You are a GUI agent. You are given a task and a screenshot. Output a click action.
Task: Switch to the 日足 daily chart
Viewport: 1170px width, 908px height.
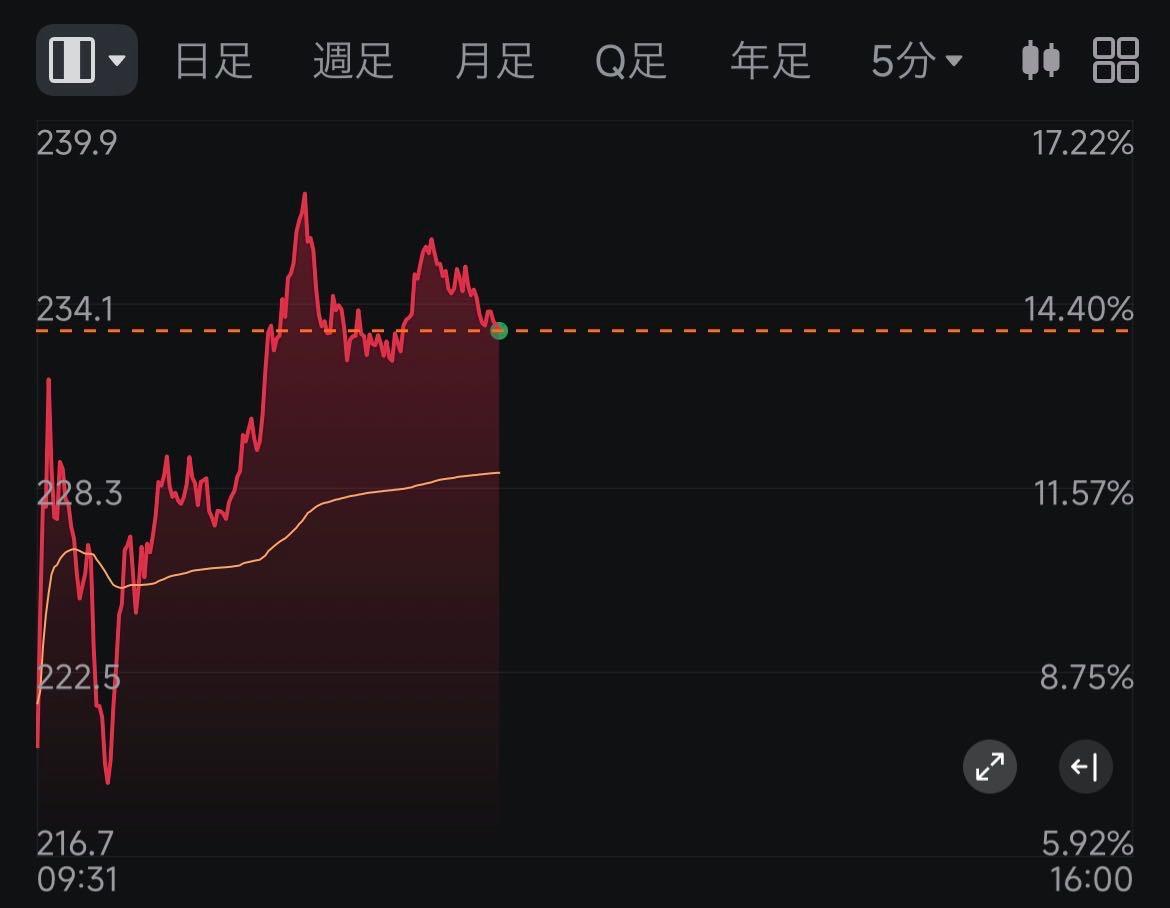tap(213, 61)
